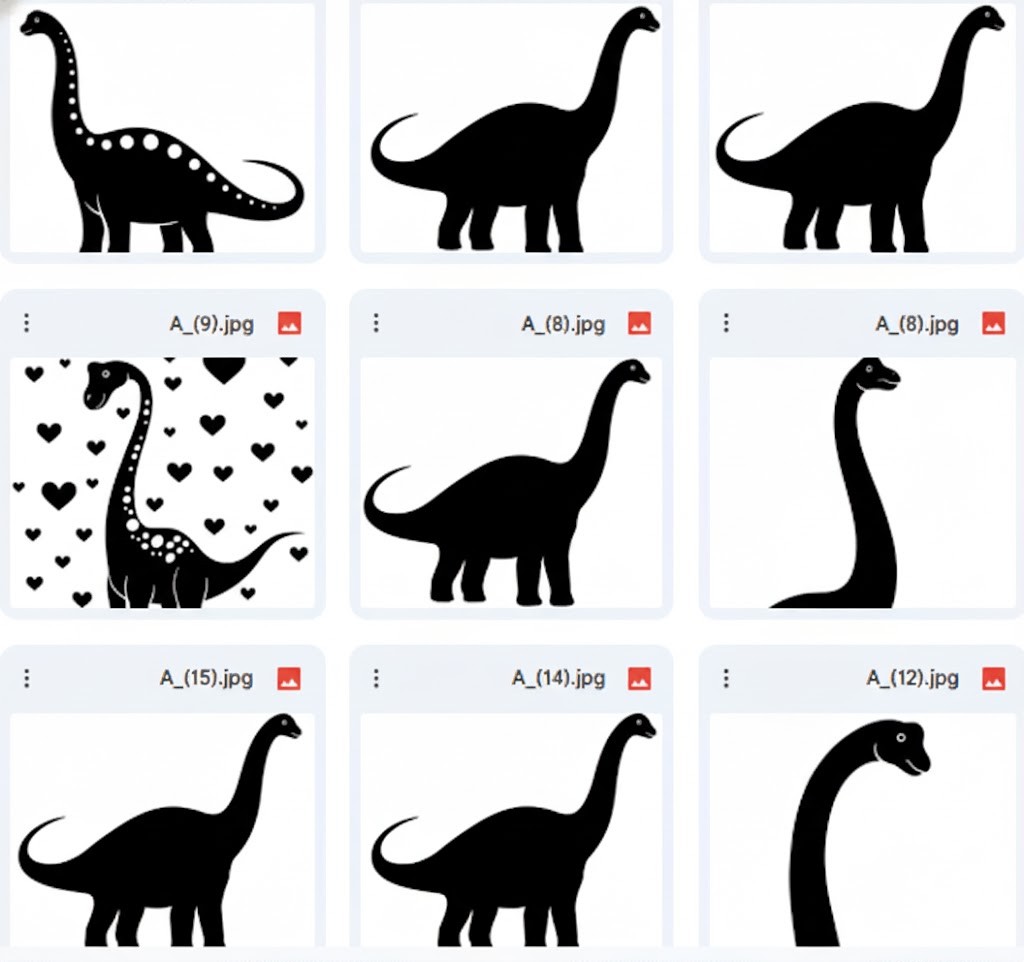Open the three-dot menu for A_(15).jpg
Viewport: 1024px width, 962px height.
point(27,678)
